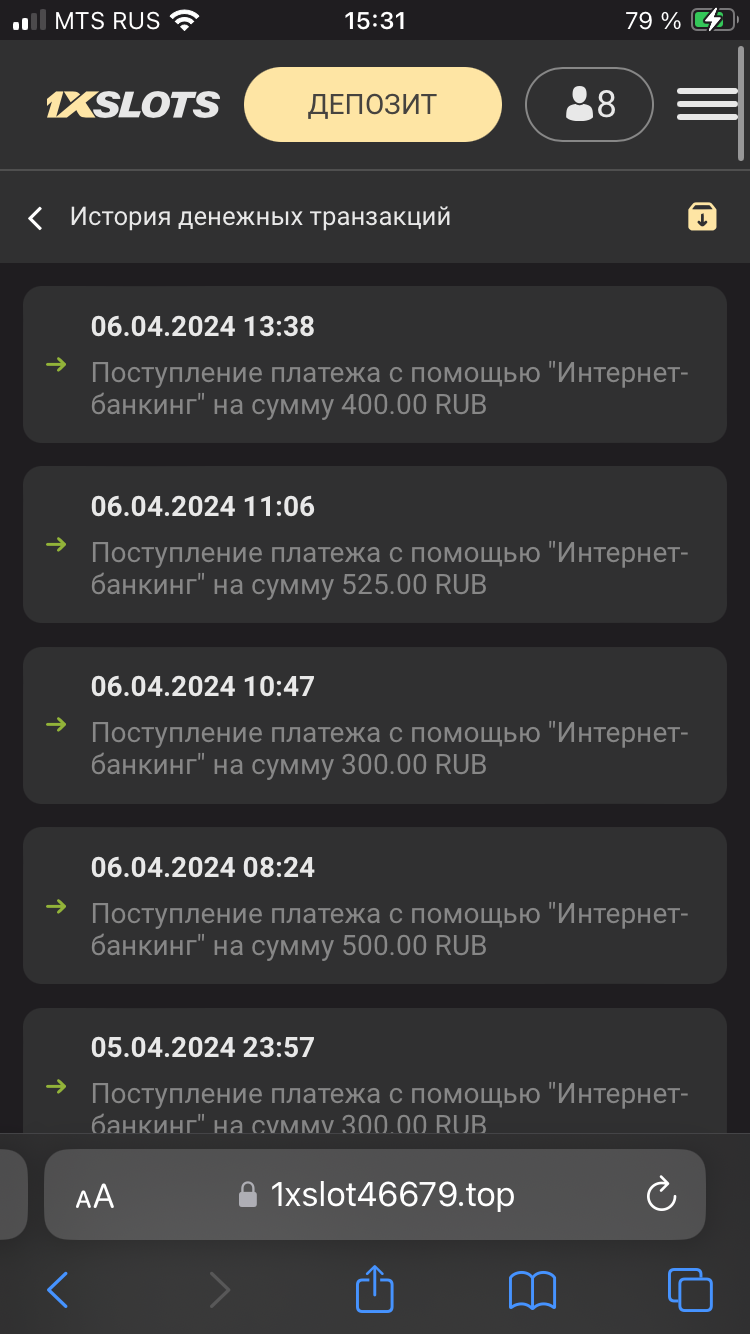Open the yellow download icon in the history header
Image resolution: width=750 pixels, height=1334 pixels.
pyautogui.click(x=702, y=217)
